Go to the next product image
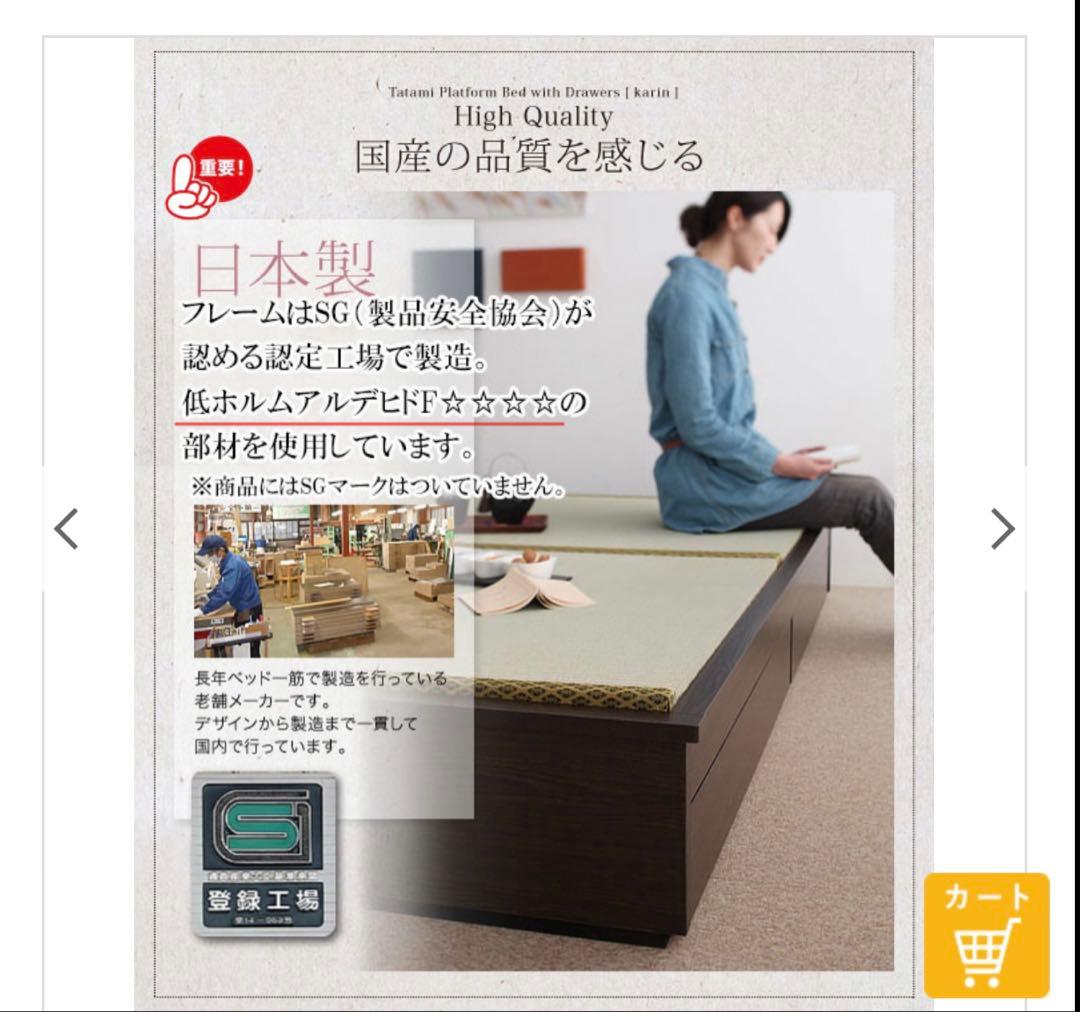The image size is (1080, 1012). pos(1002,529)
